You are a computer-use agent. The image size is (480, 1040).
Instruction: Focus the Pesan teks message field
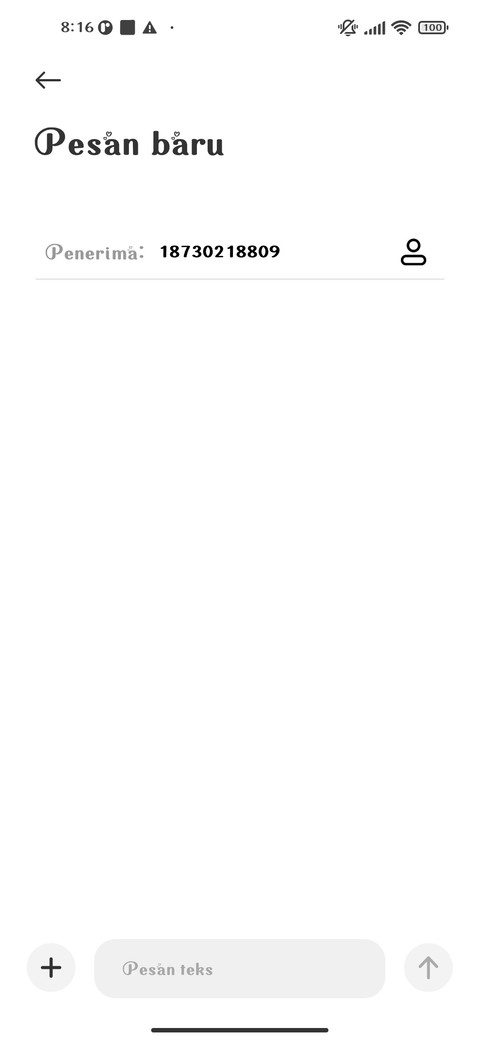point(239,968)
